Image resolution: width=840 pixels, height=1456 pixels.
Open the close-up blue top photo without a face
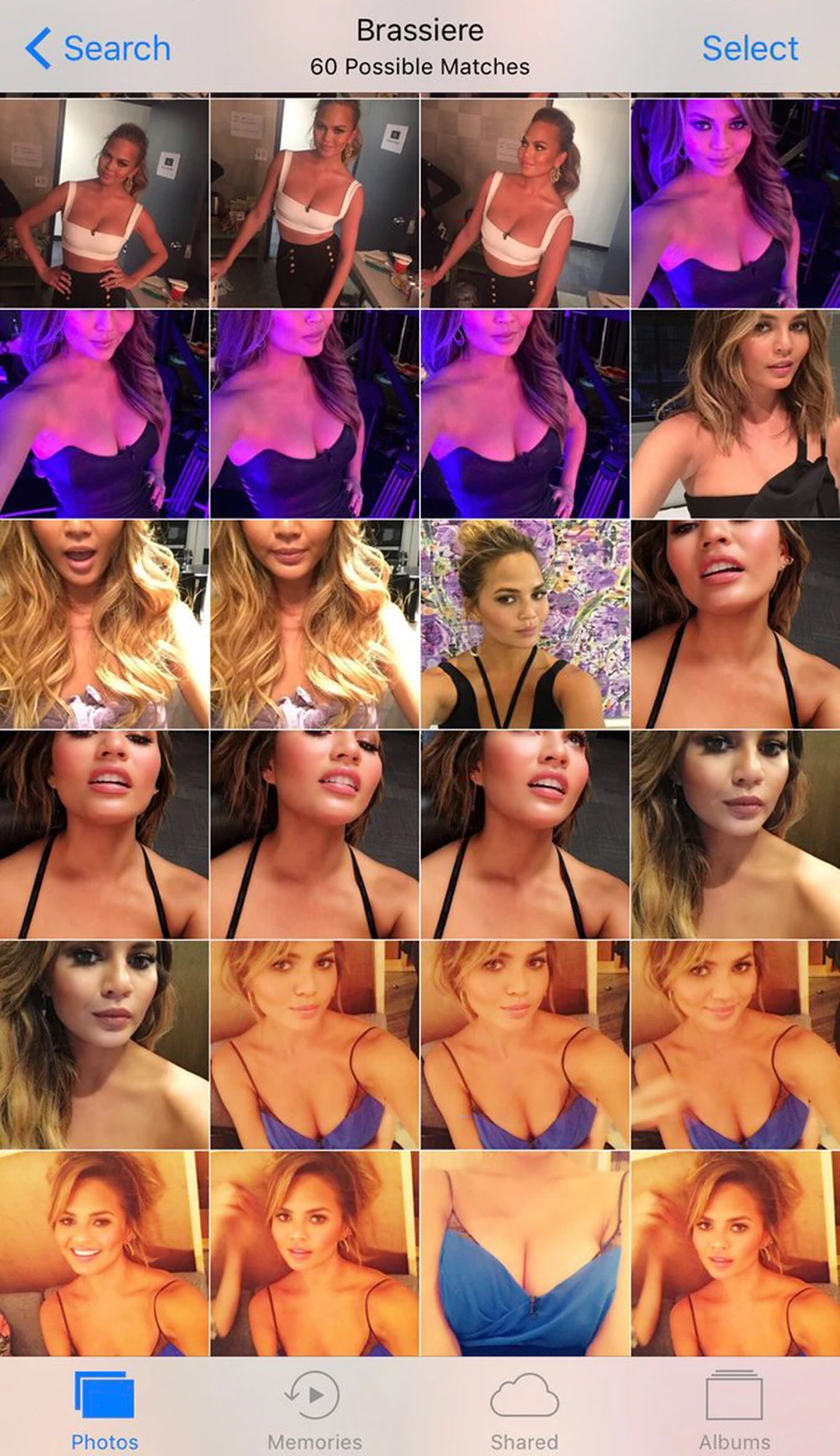525,1253
